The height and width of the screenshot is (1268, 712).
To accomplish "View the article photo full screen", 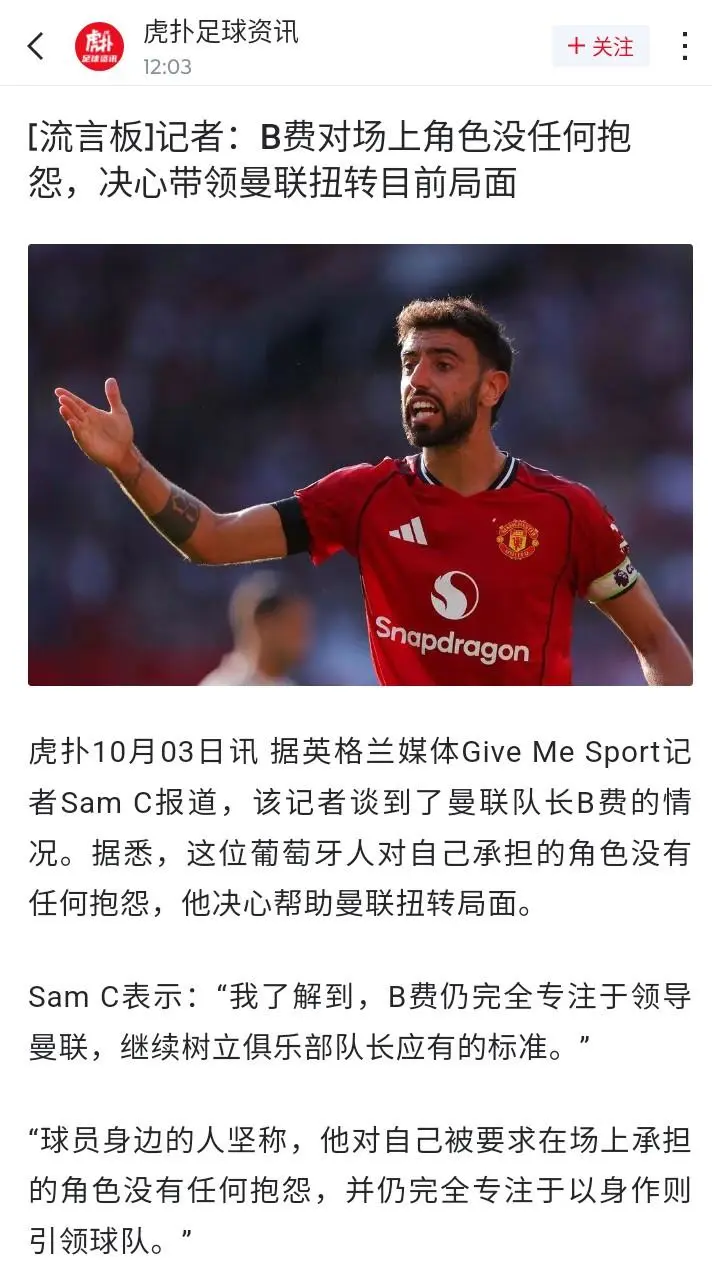I will [x=360, y=465].
